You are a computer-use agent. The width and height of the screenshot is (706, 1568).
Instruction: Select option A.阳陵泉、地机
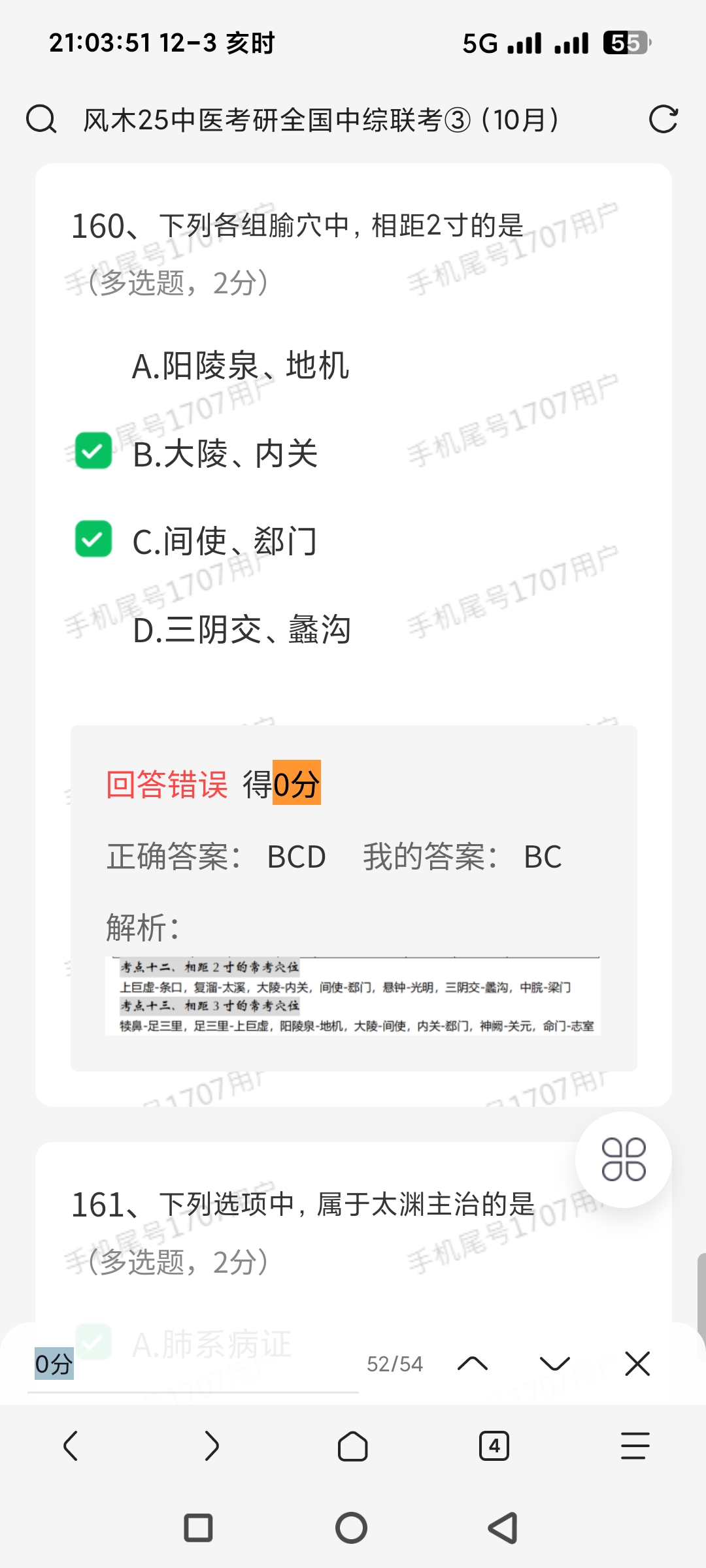[240, 365]
